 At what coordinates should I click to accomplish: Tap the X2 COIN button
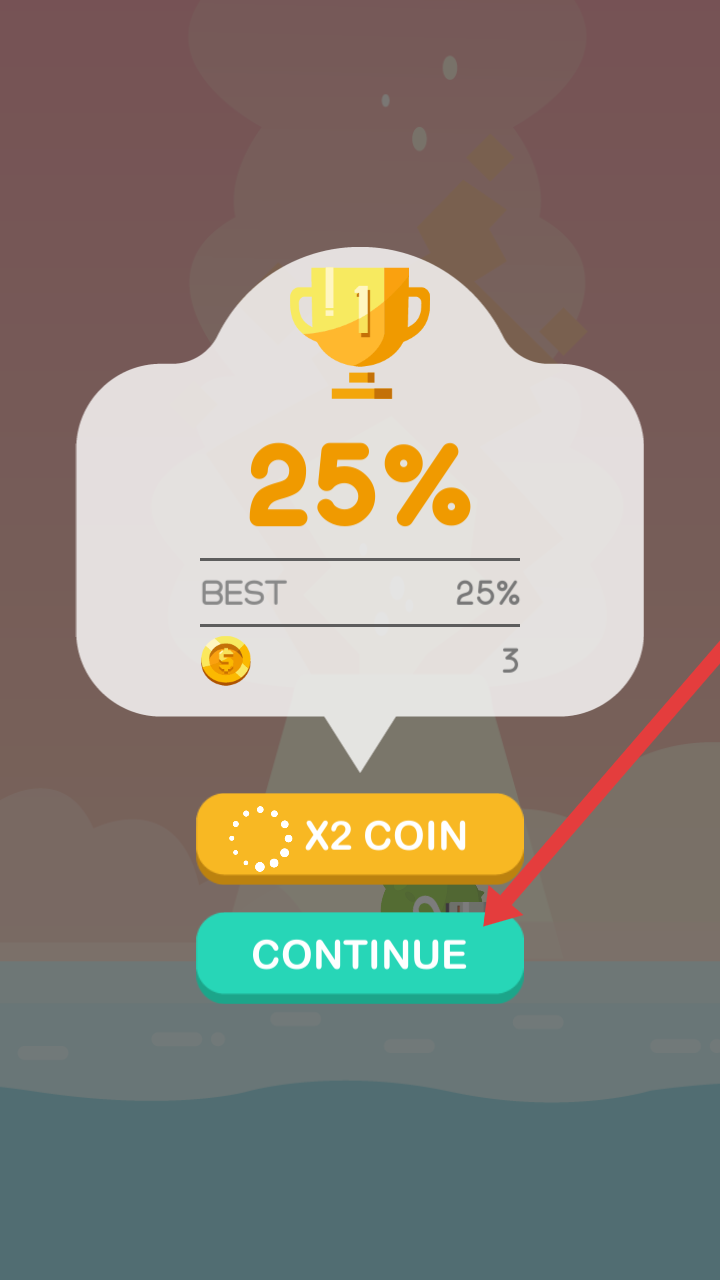pos(360,835)
